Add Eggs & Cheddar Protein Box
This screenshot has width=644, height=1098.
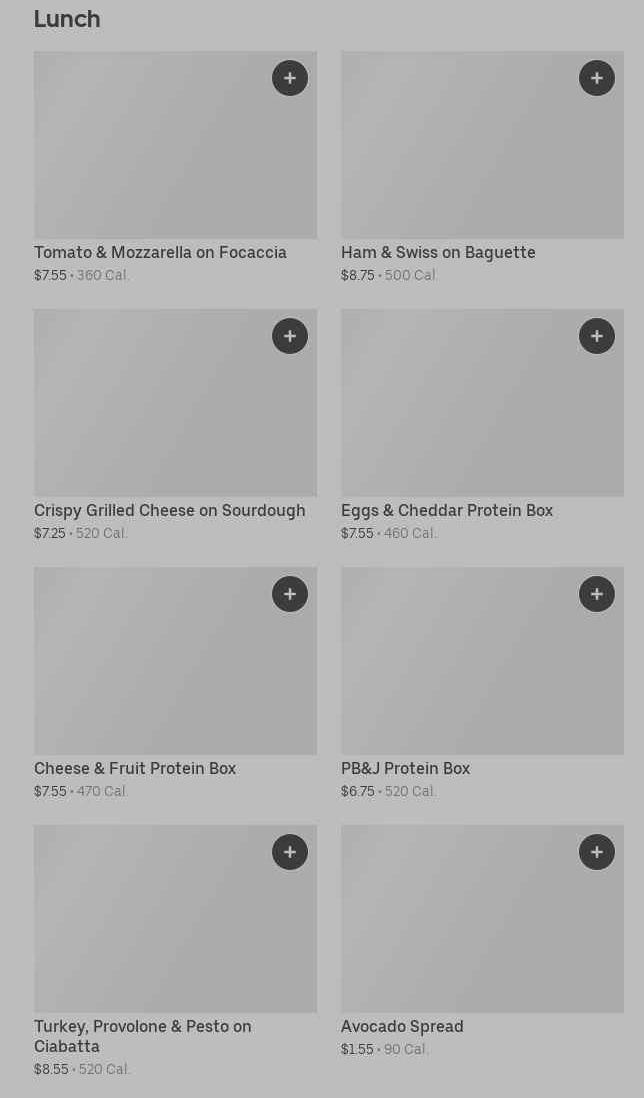(597, 336)
